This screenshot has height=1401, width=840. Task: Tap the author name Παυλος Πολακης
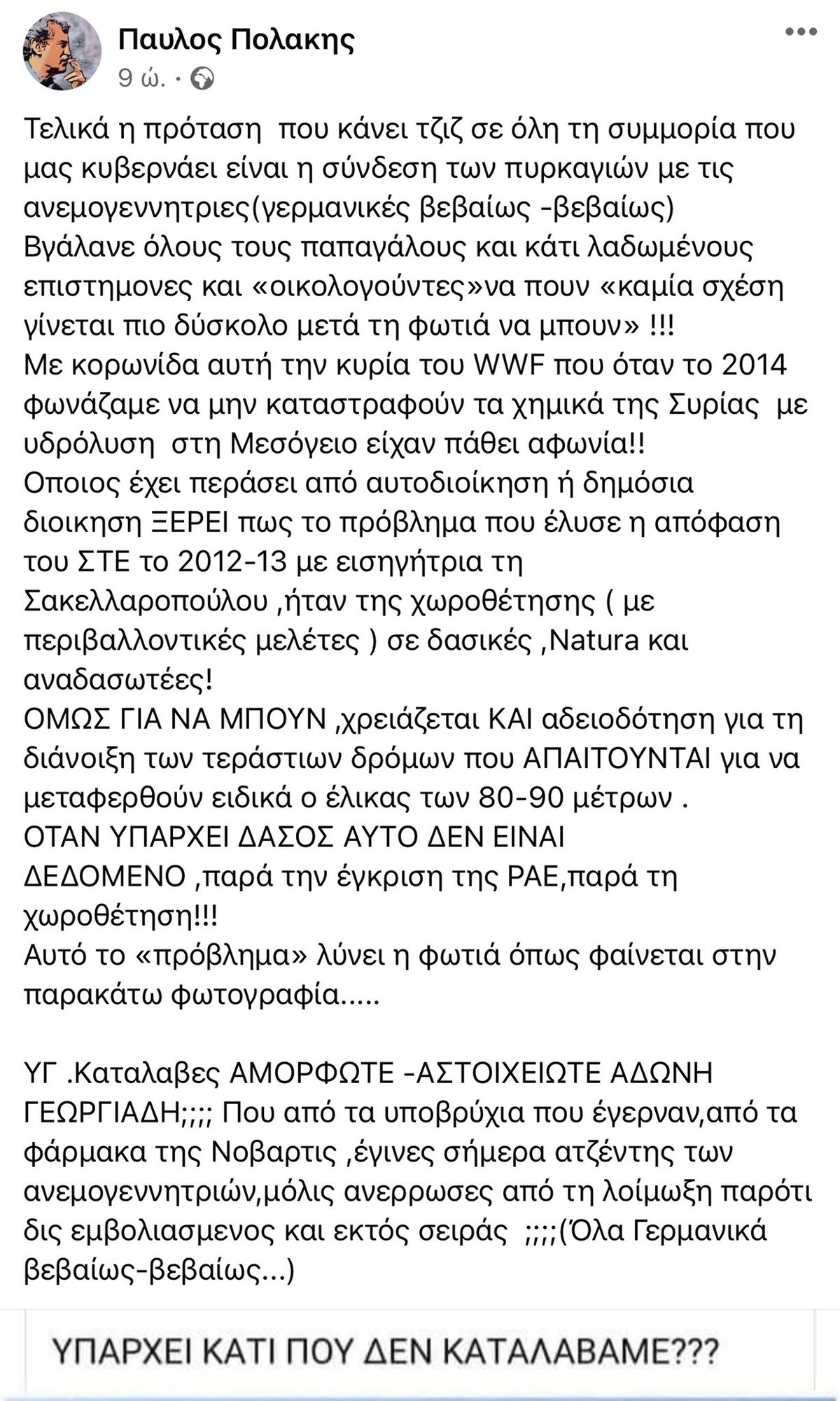click(237, 40)
